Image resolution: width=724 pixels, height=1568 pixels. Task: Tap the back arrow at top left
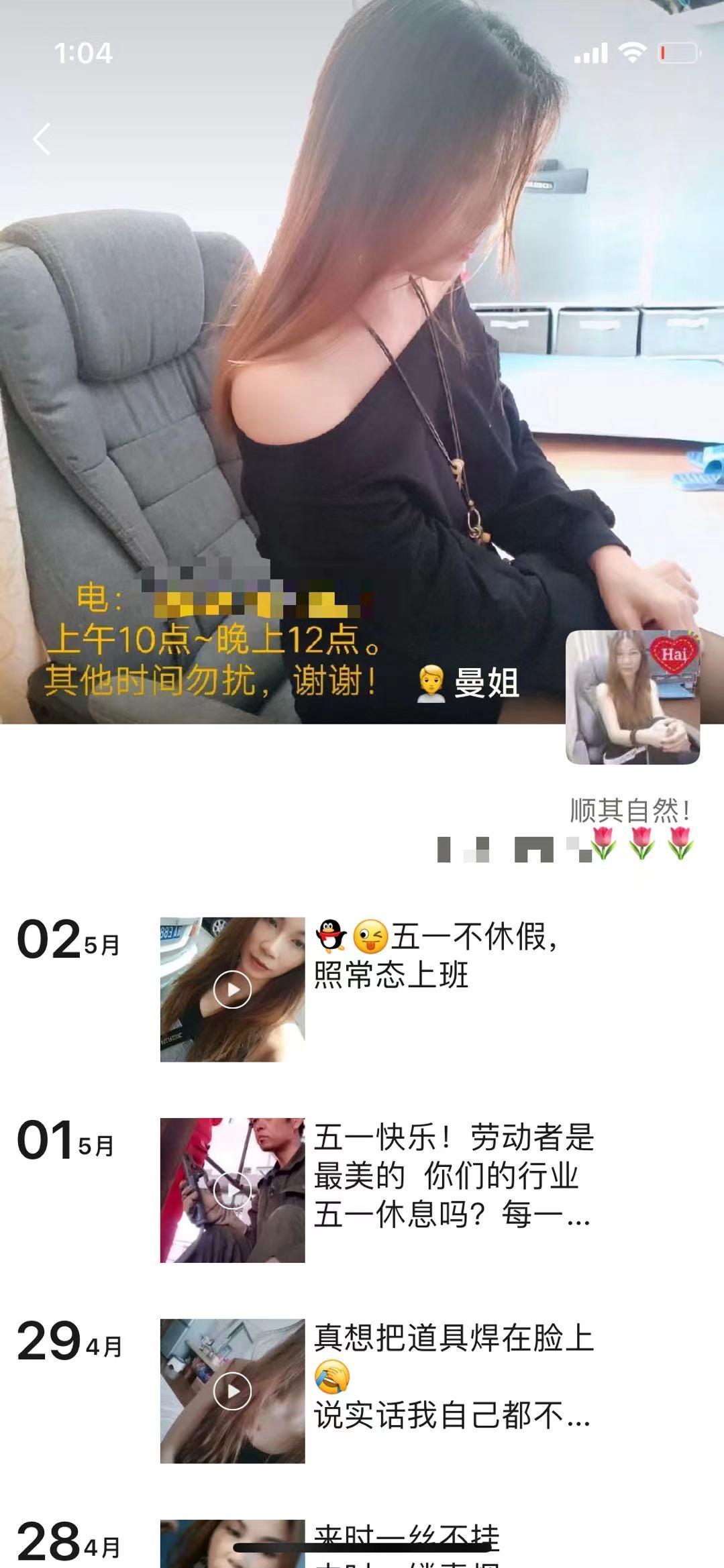tap(42, 139)
